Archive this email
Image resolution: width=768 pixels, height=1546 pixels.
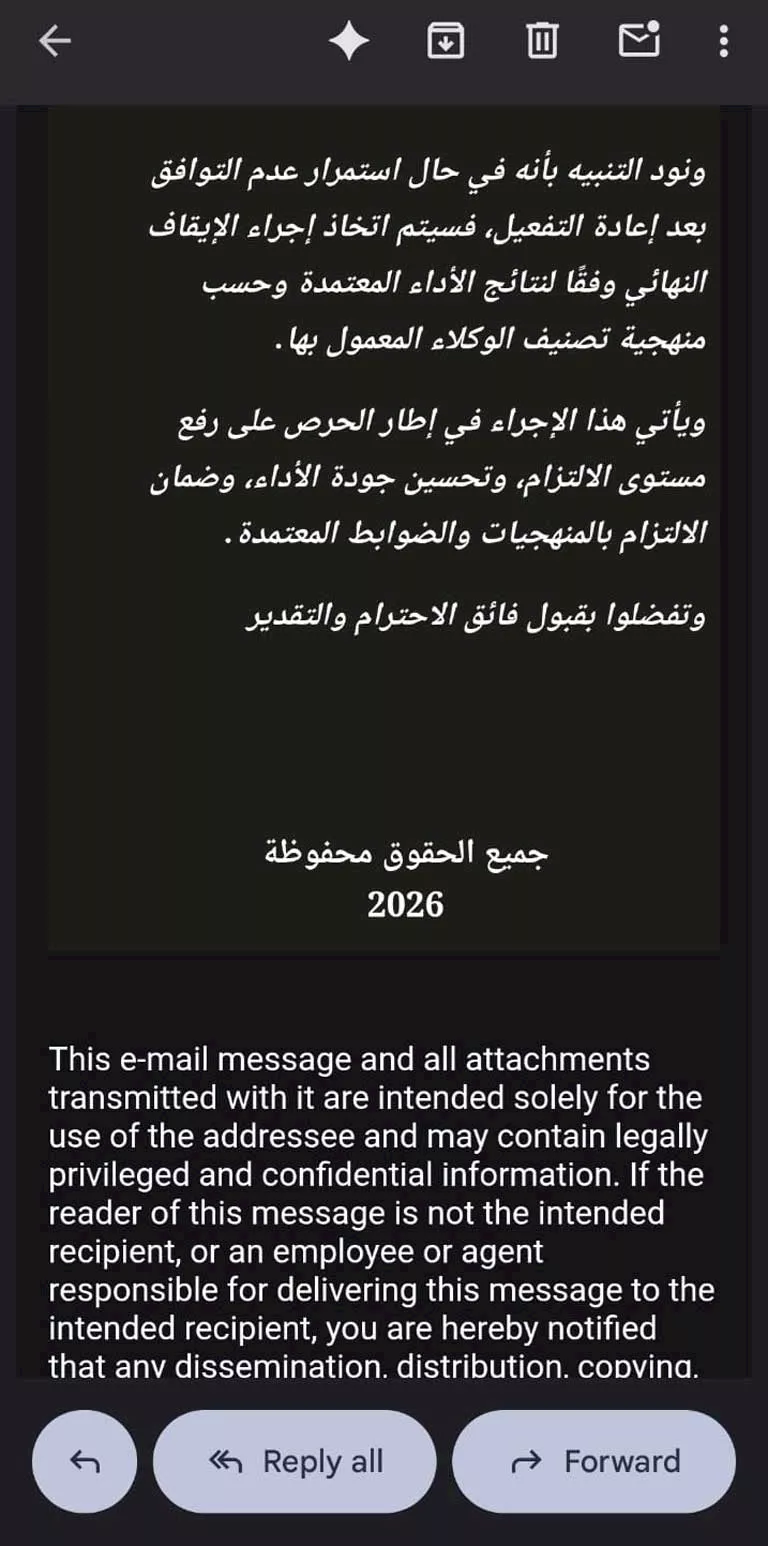445,41
